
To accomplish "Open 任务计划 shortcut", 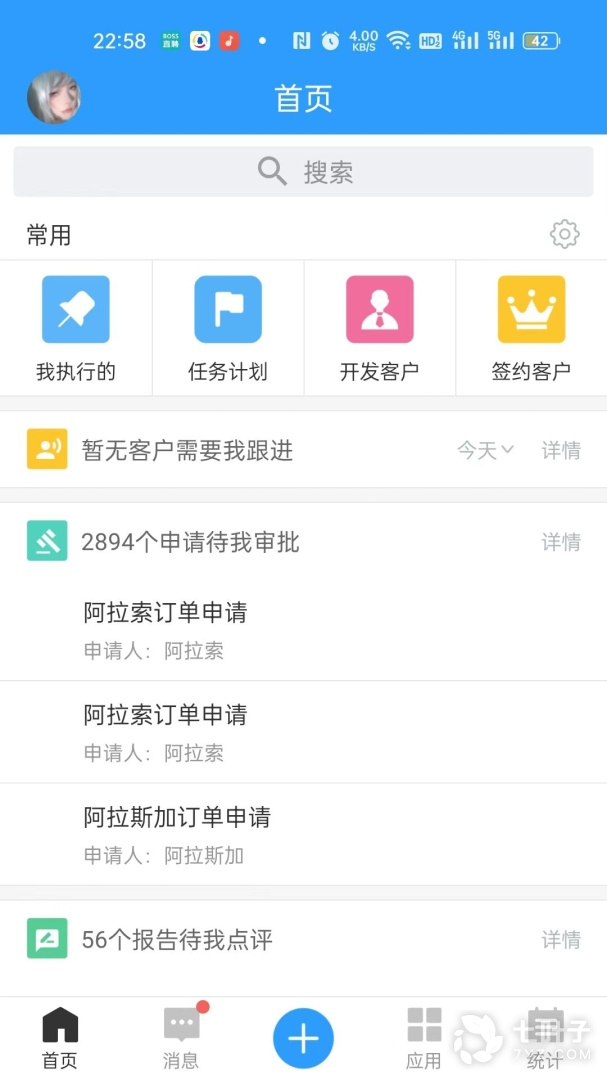I will pyautogui.click(x=228, y=328).
